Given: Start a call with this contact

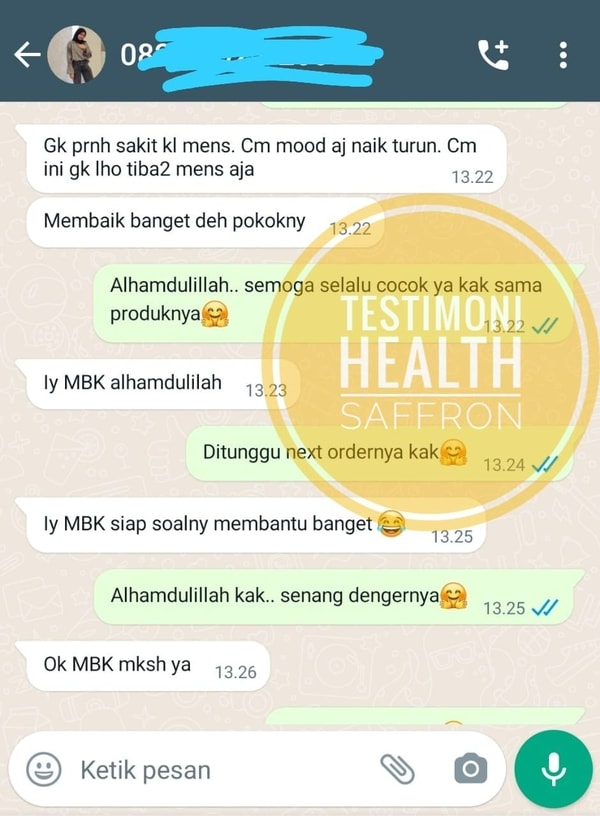Looking at the screenshot, I should pos(493,56).
